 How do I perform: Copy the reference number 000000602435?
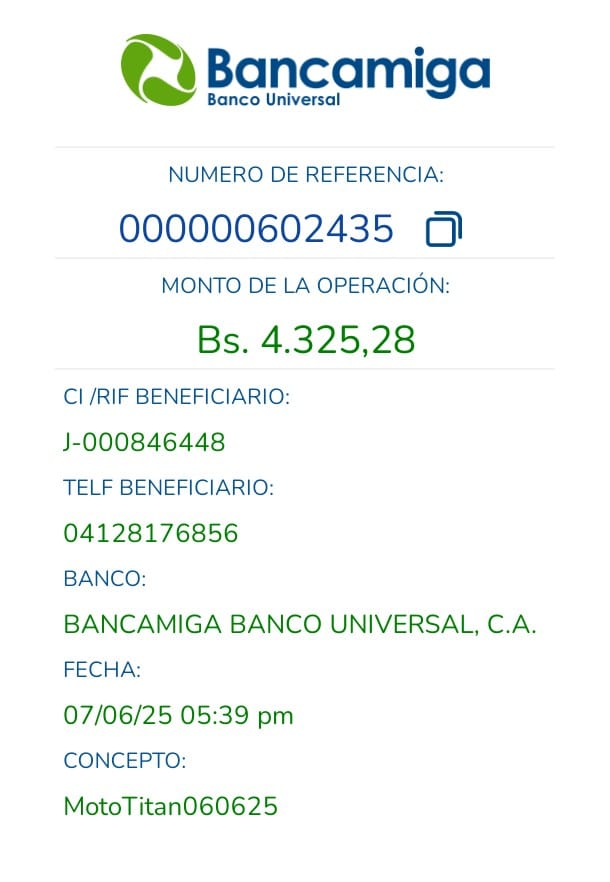(443, 230)
